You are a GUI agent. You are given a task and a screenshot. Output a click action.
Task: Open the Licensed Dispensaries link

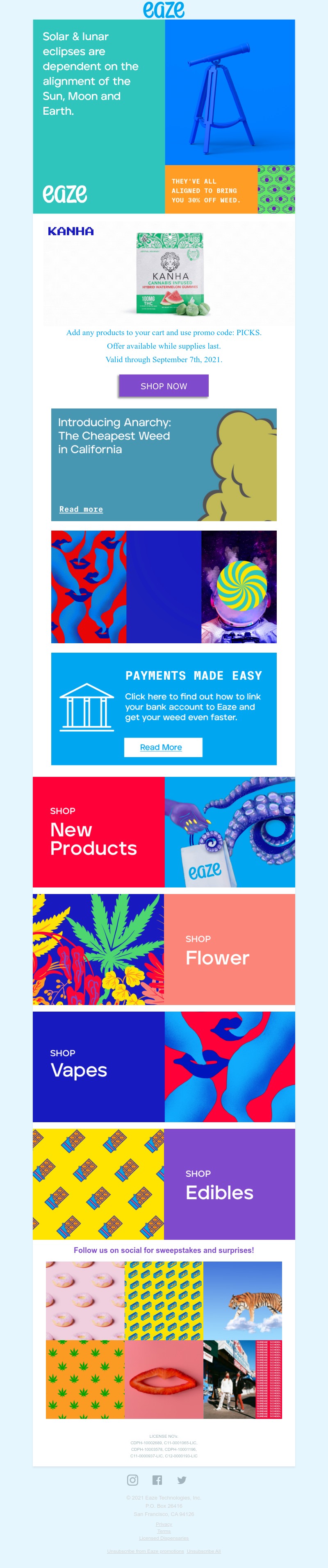pyautogui.click(x=164, y=1538)
